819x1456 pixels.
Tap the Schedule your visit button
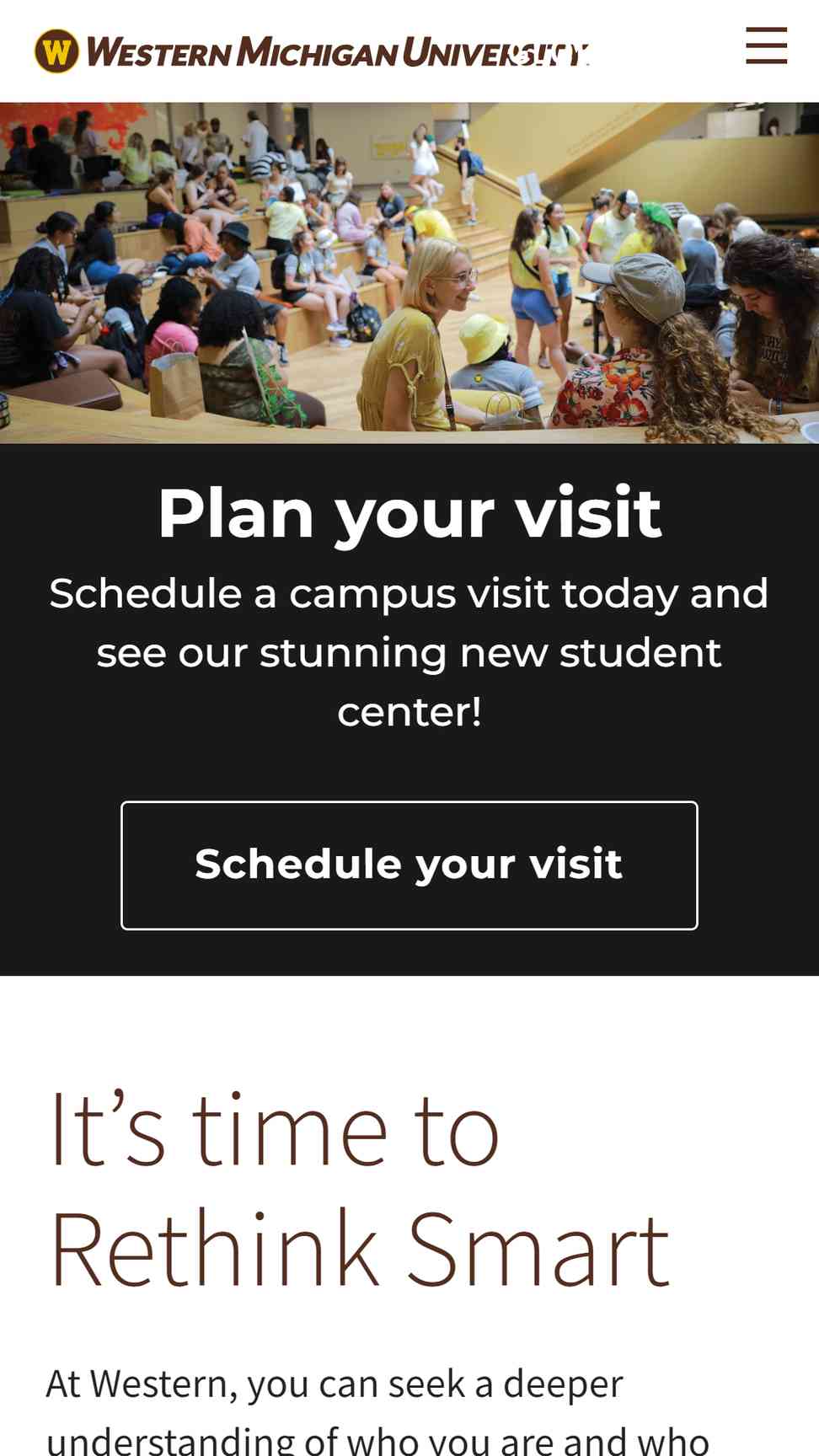[409, 865]
